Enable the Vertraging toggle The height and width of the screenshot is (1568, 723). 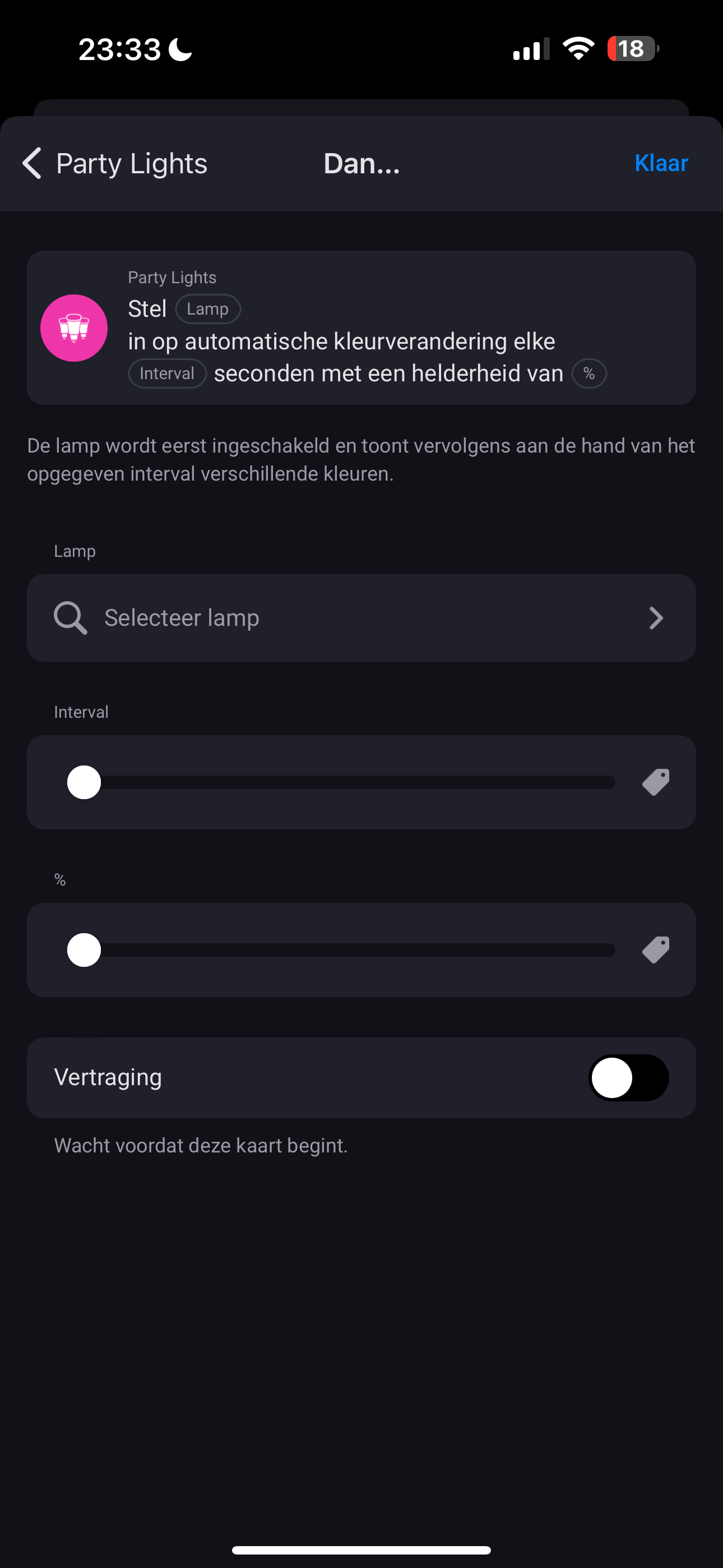click(x=628, y=1077)
